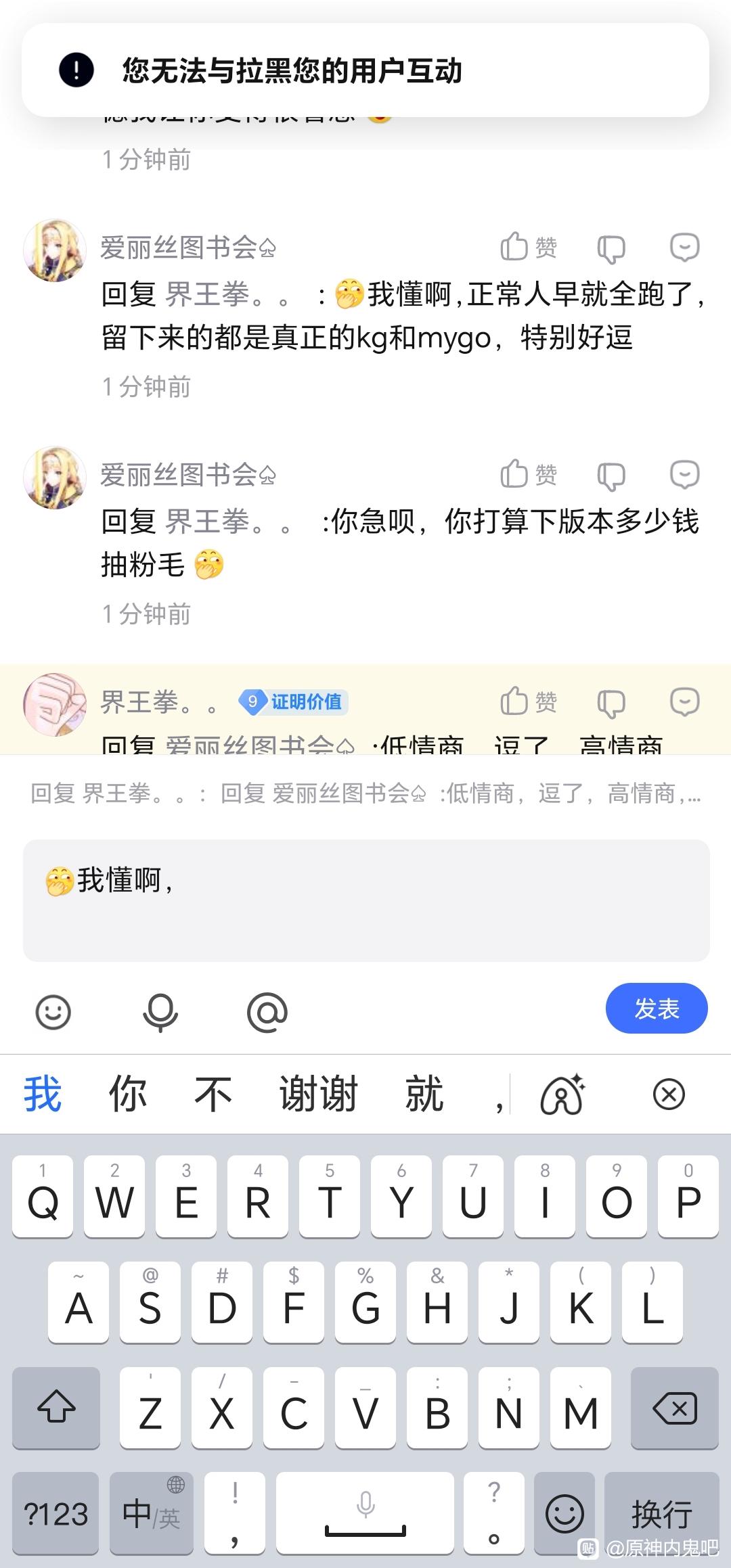Post the reply with 发表 button

click(x=656, y=1009)
